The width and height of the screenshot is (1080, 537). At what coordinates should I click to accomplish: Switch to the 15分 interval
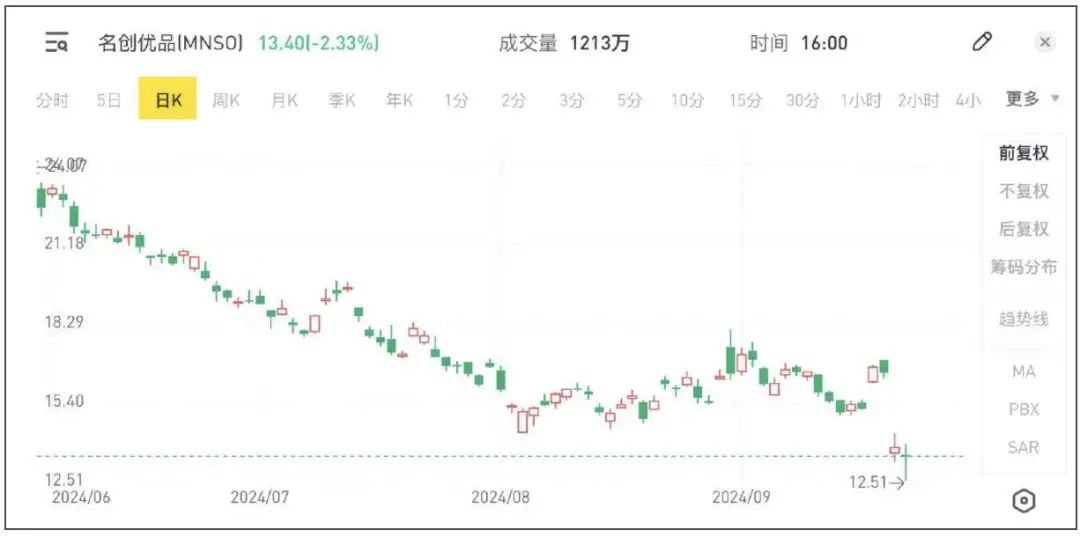point(745,100)
